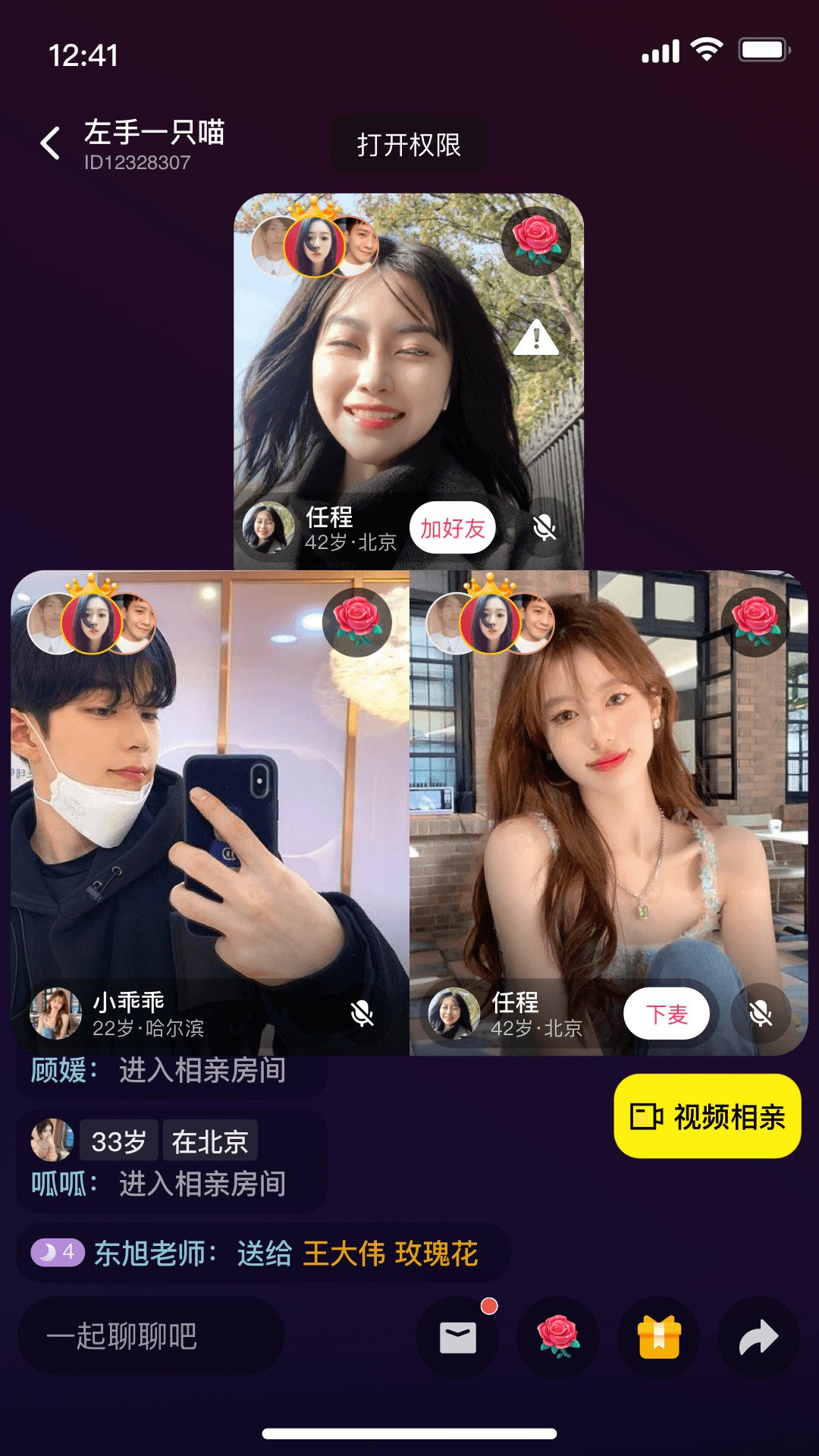Open the messages envelope icon
Screen dimensions: 819x1456
point(458,1338)
